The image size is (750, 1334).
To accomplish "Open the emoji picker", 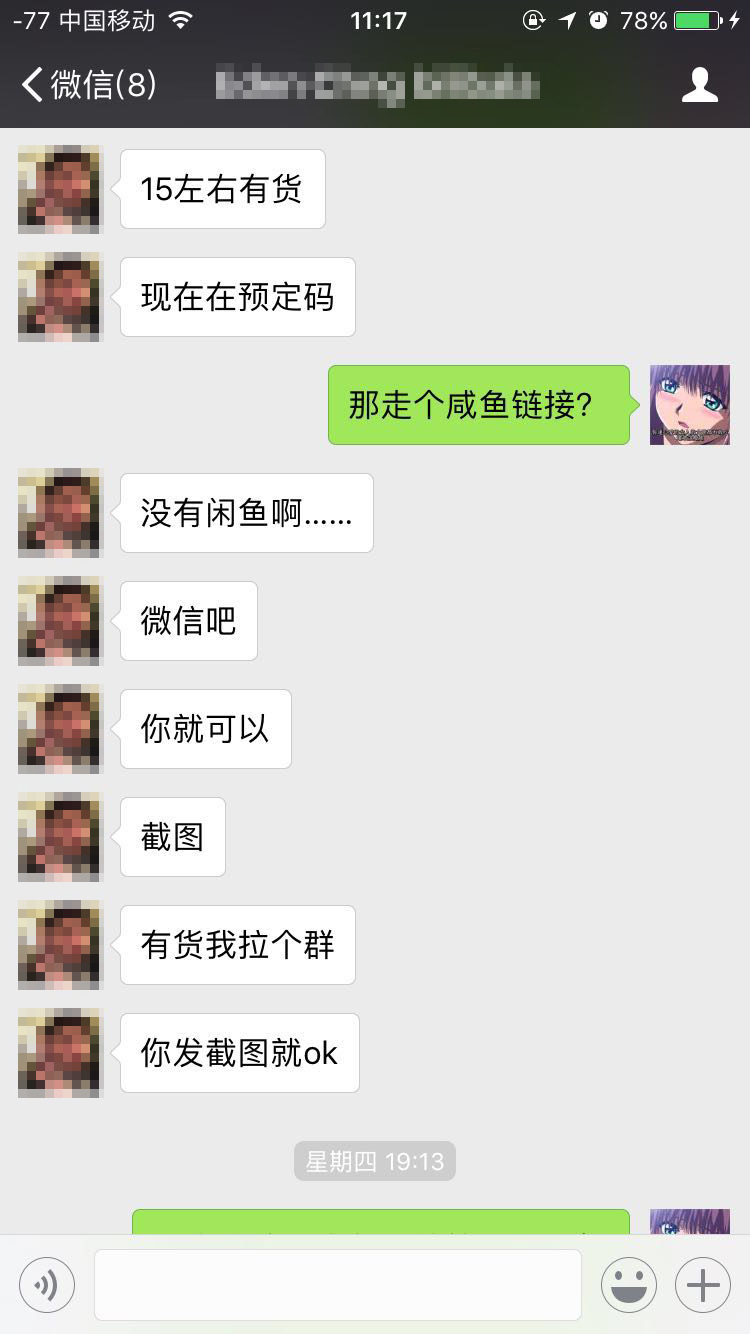I will [628, 1284].
